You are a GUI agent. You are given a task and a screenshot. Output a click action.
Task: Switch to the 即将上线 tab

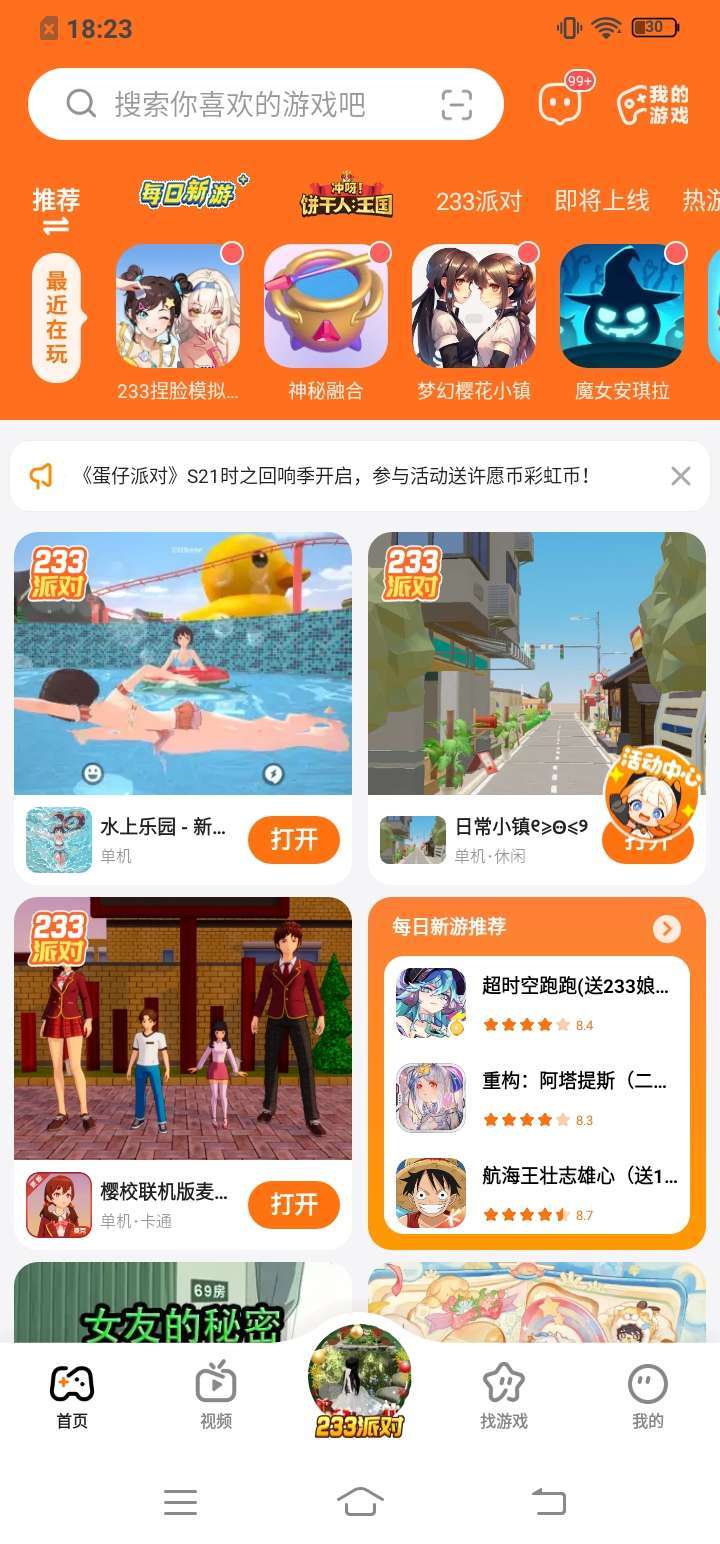[602, 201]
